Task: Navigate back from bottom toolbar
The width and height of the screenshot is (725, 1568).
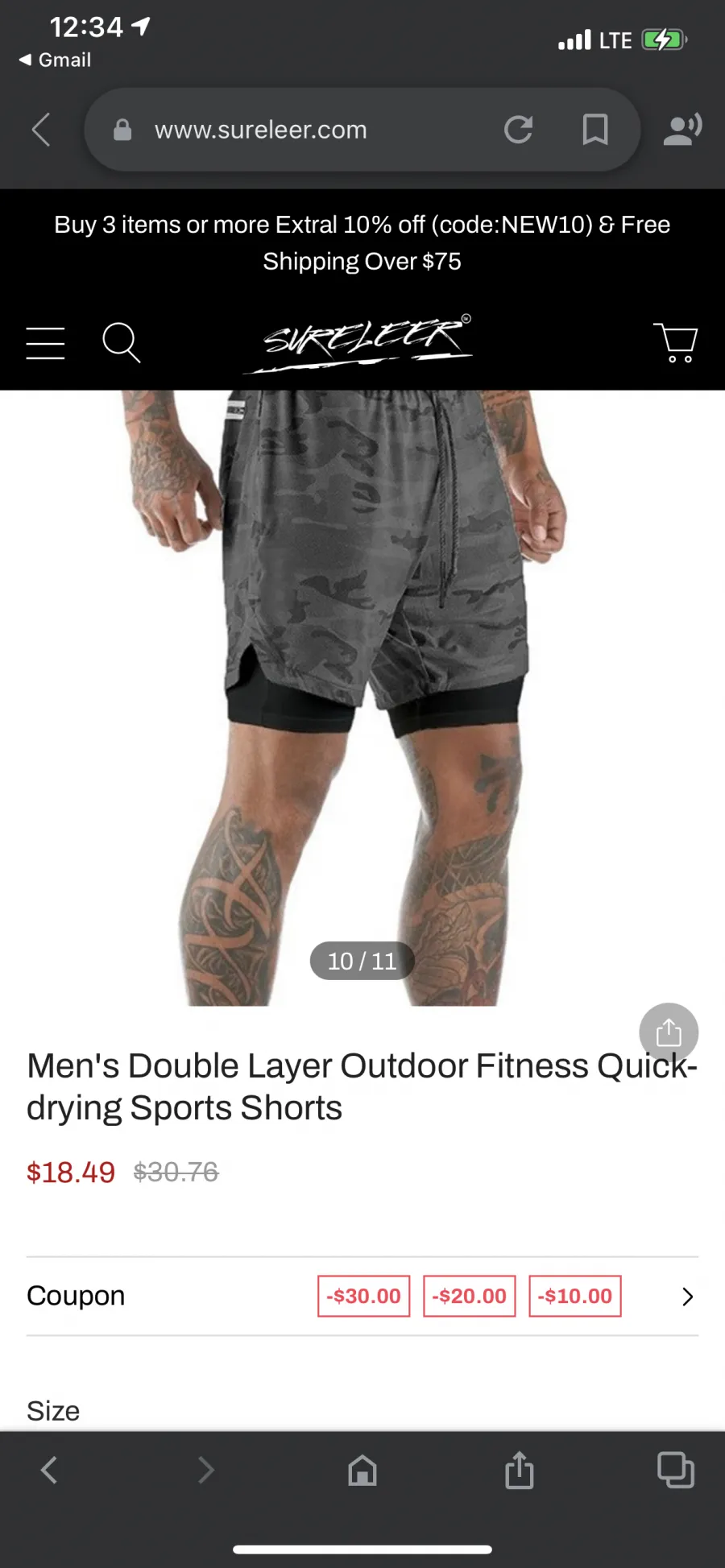Action: (49, 1470)
